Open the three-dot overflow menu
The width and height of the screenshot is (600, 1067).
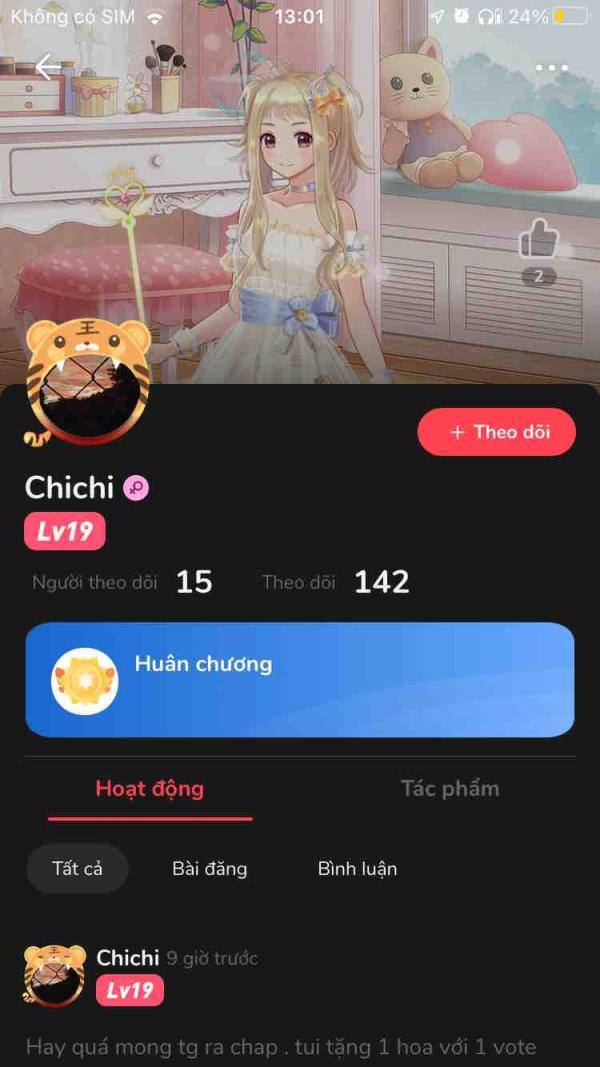[x=551, y=68]
